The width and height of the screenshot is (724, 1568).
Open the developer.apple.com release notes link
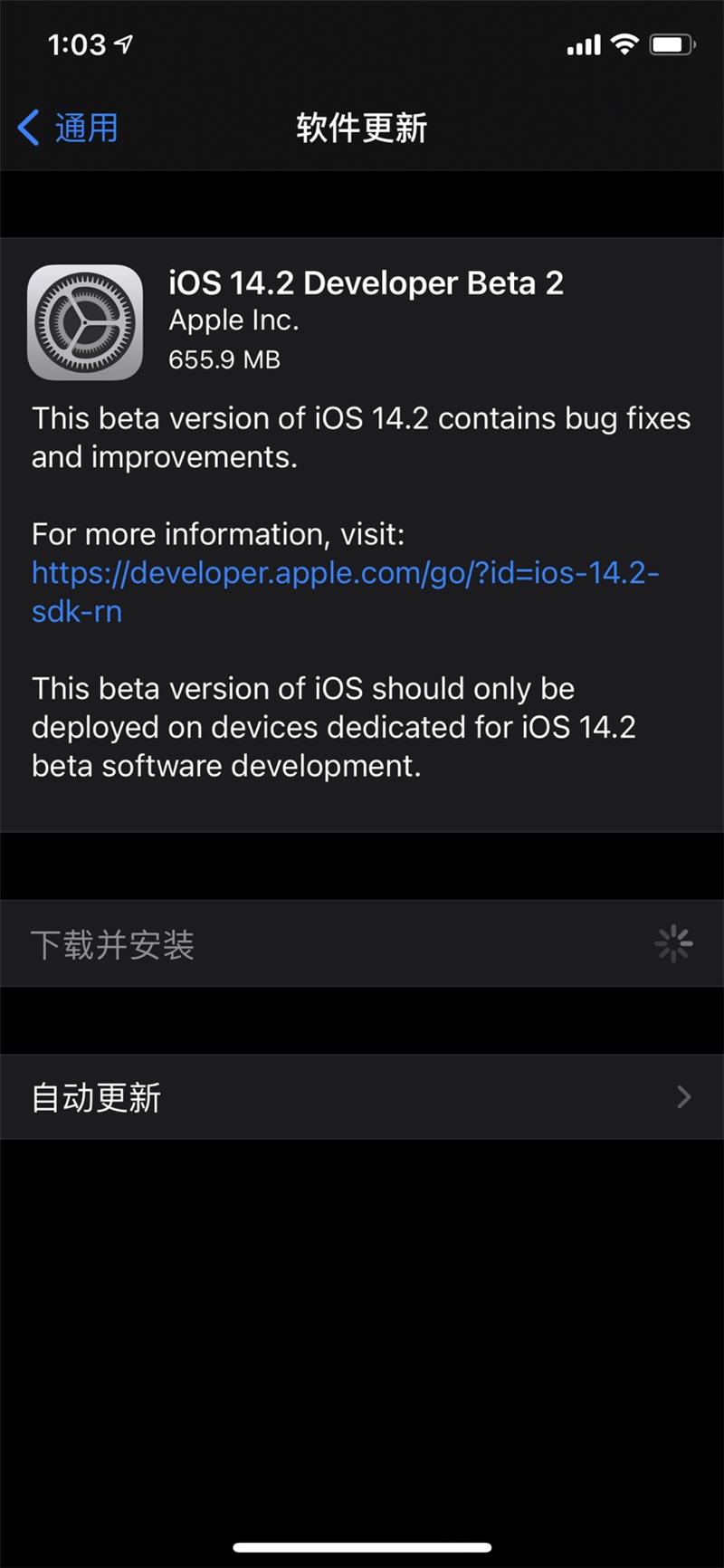[x=344, y=574]
